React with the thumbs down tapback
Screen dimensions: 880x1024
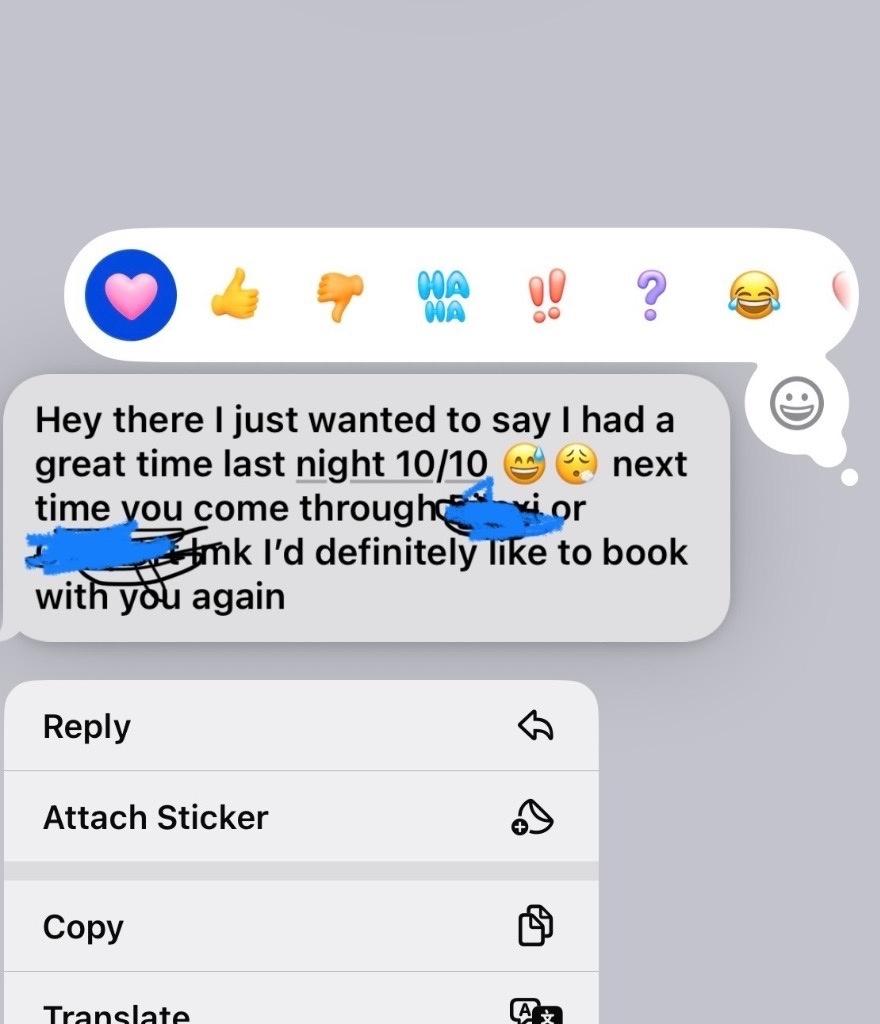pos(340,297)
